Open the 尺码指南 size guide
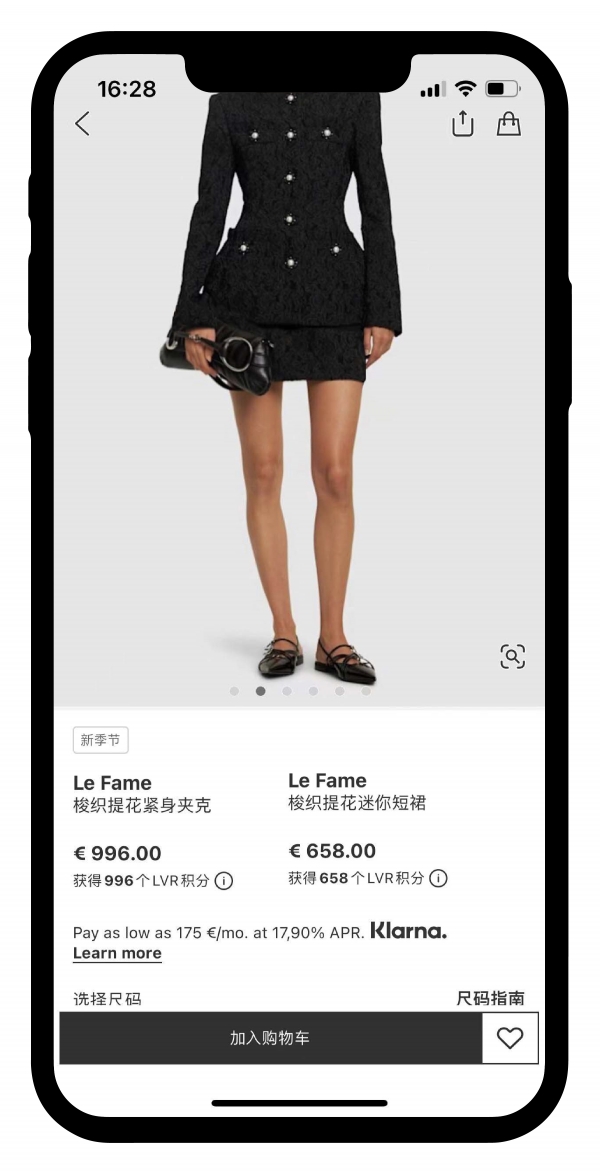Image resolution: width=600 pixels, height=1174 pixels. pos(490,998)
